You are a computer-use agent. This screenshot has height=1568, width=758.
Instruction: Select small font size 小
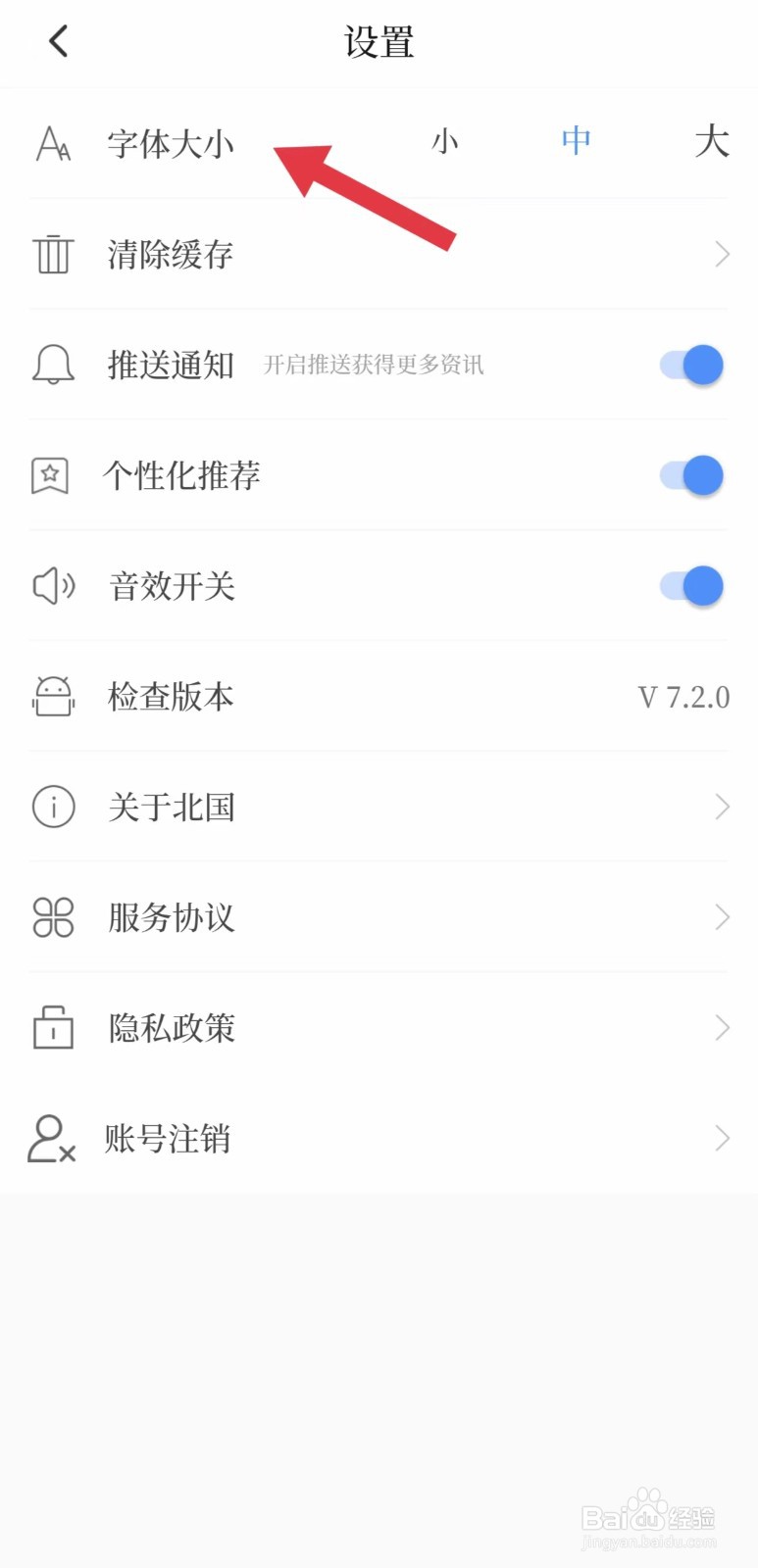(x=445, y=142)
